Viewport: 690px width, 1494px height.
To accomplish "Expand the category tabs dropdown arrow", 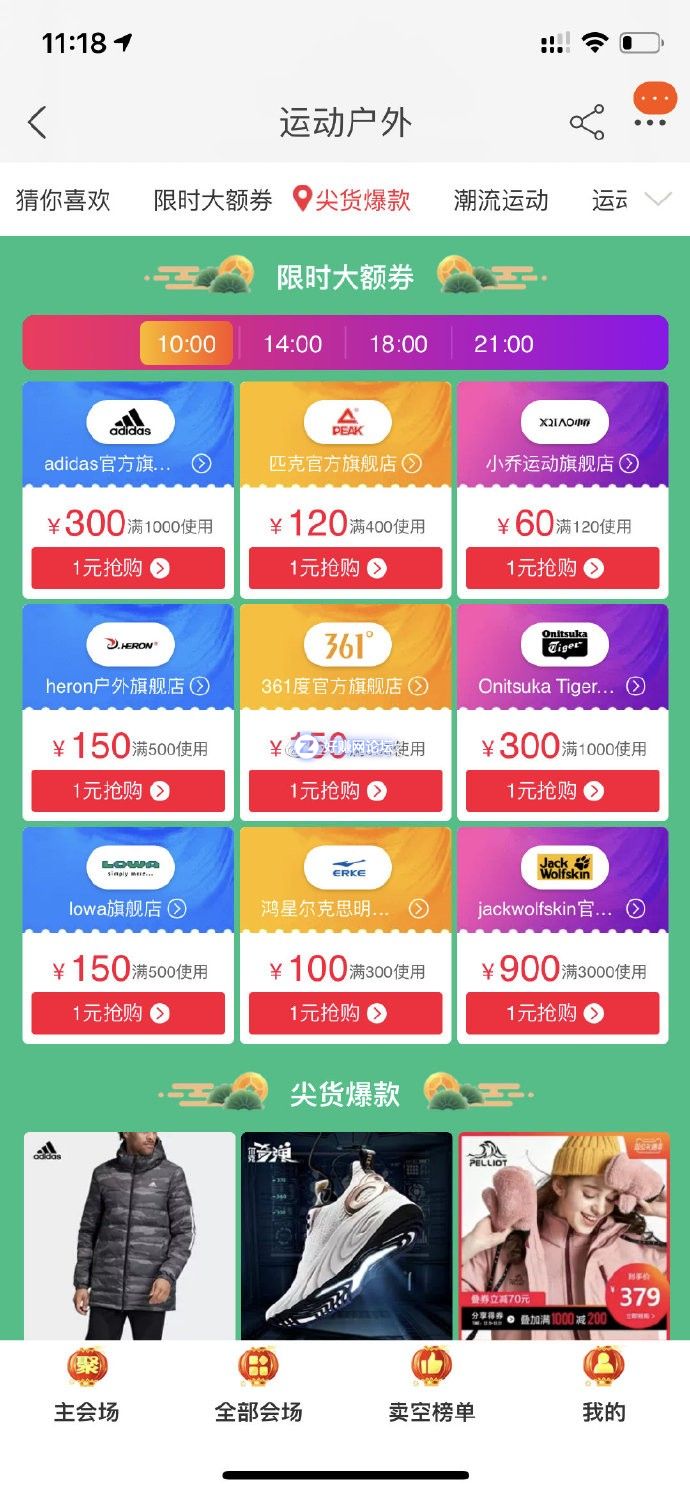I will tap(658, 200).
